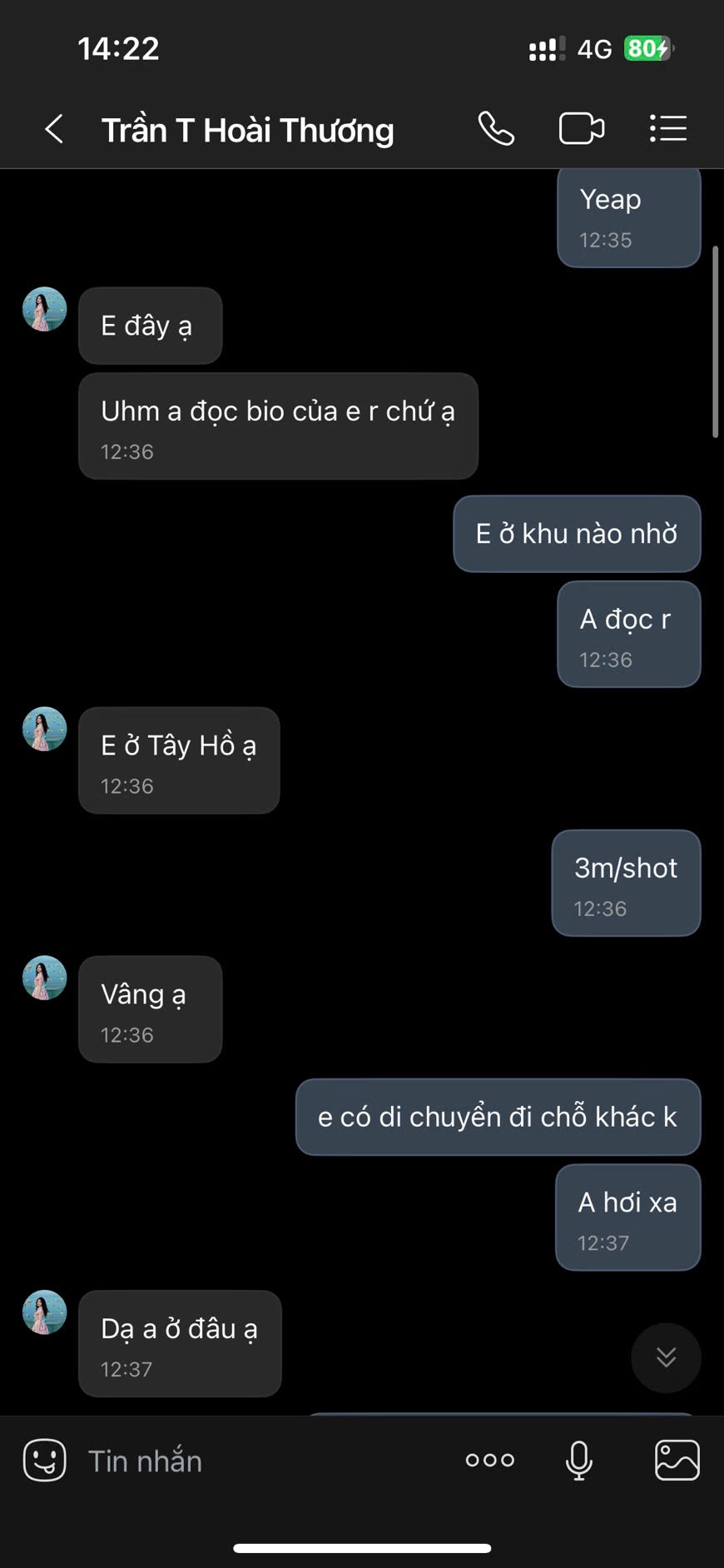The height and width of the screenshot is (1568, 724).
Task: Tap the Tin nhắn message field
Action: pyautogui.click(x=250, y=1461)
